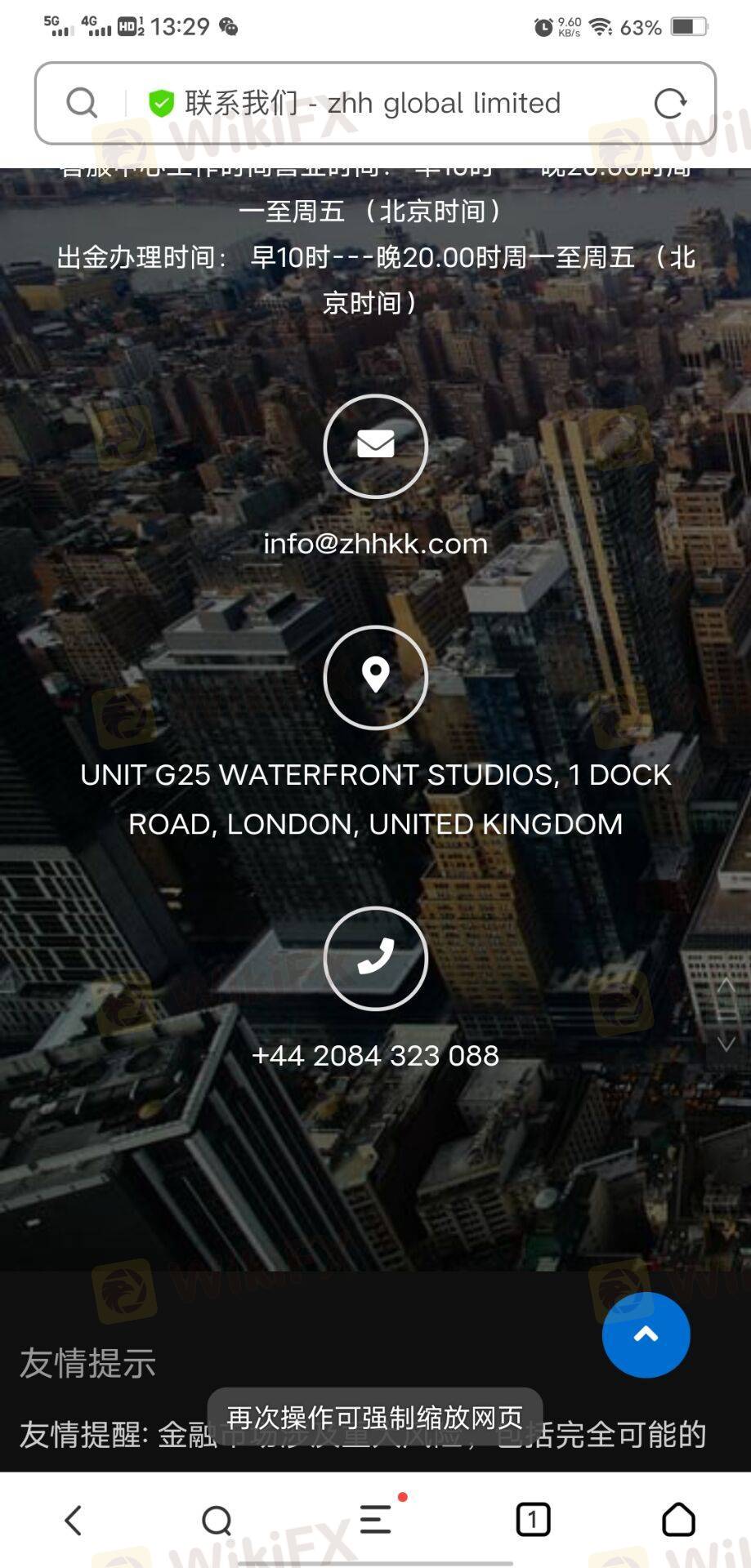Tap the phone call icon
751x1568 pixels.
[376, 958]
